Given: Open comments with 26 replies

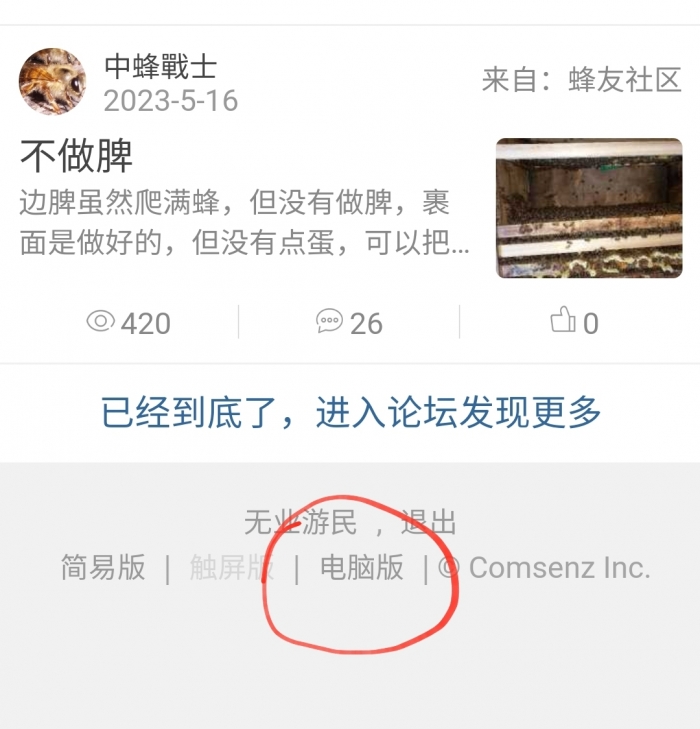Looking at the screenshot, I should tap(349, 323).
